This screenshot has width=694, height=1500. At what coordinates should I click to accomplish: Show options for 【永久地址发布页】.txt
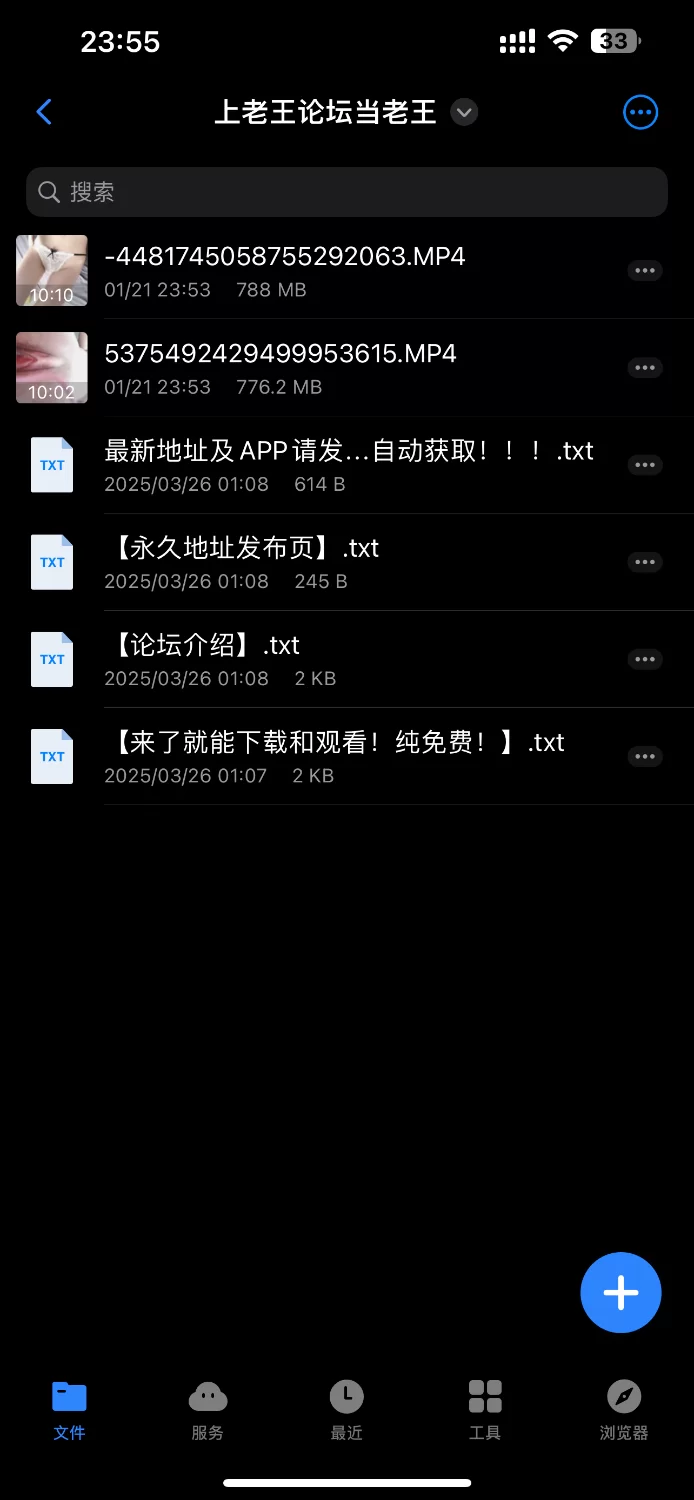(645, 562)
